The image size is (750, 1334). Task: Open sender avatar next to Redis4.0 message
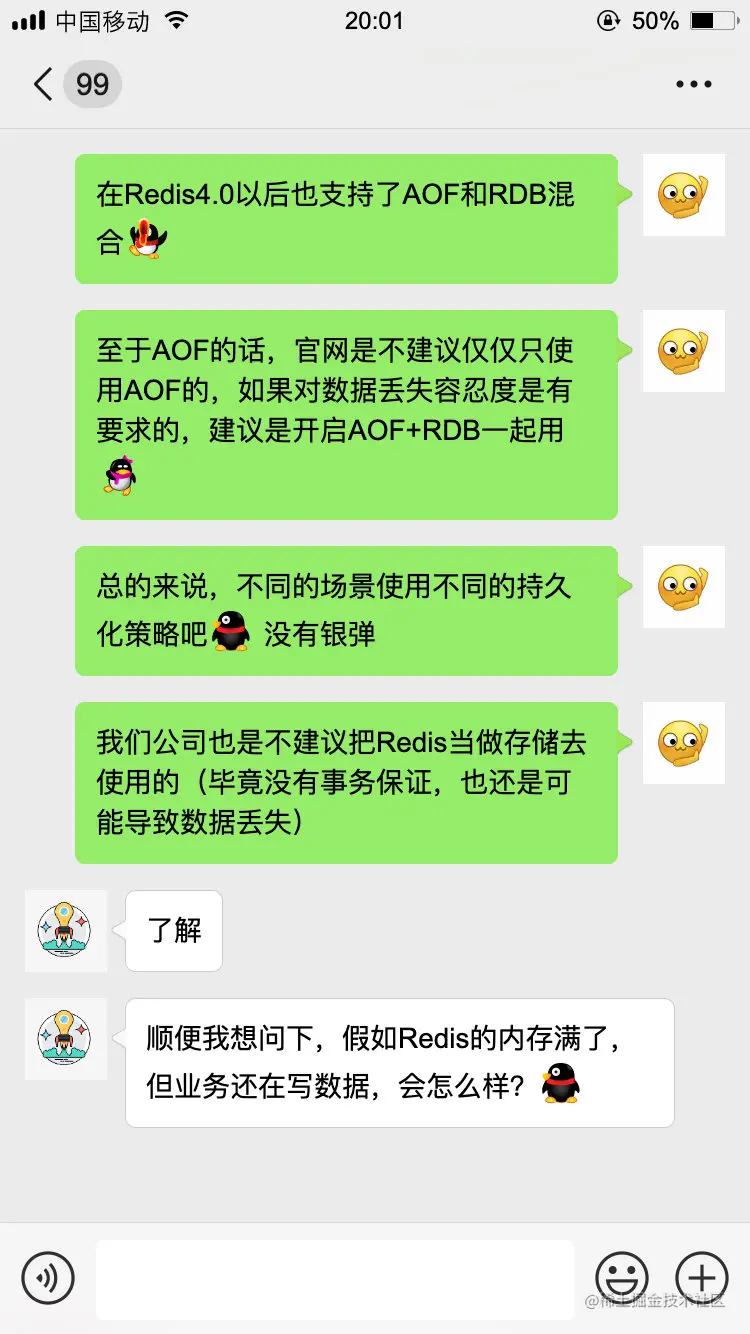coord(683,195)
